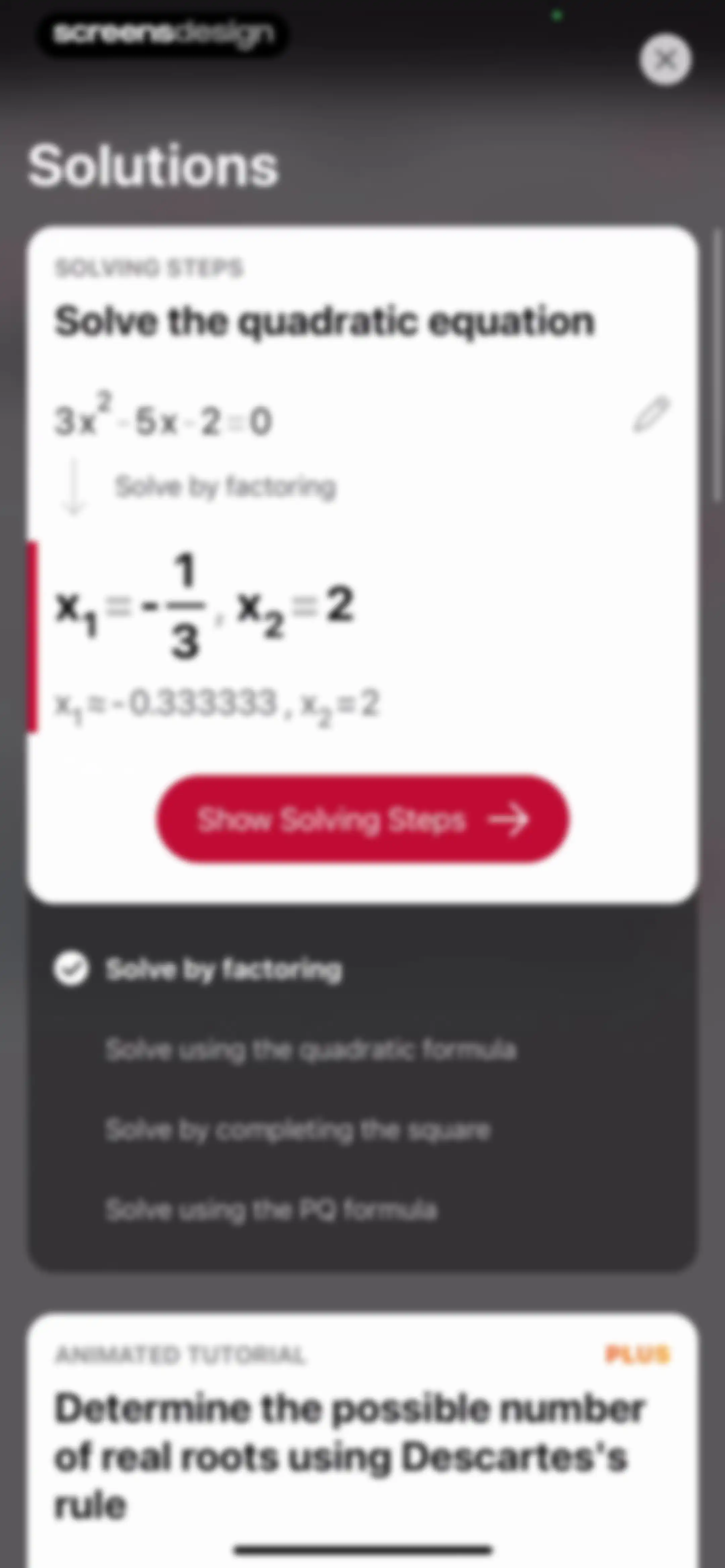Edit the quadratic equation with the pencil icon
This screenshot has width=725, height=1568.
tap(651, 415)
